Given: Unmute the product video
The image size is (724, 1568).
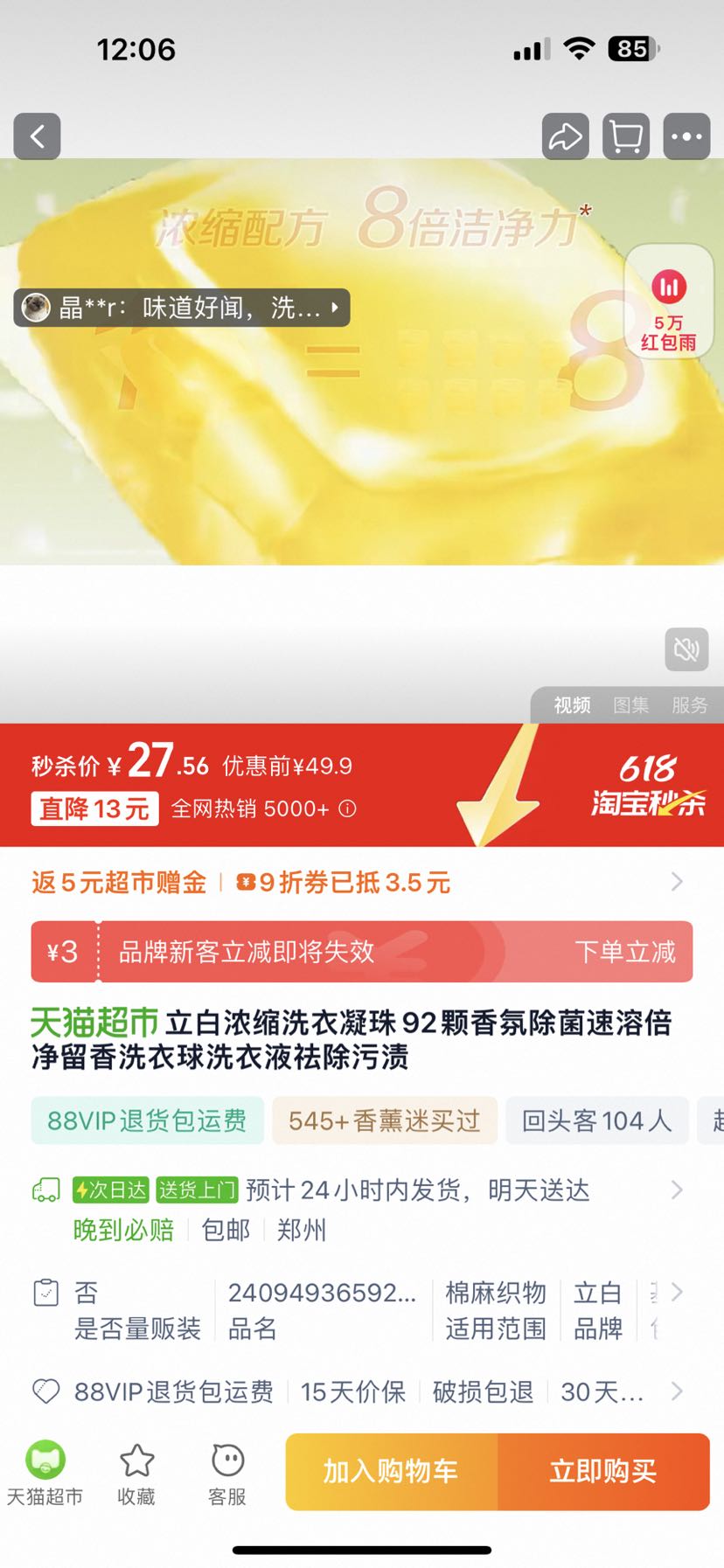Looking at the screenshot, I should (x=686, y=649).
